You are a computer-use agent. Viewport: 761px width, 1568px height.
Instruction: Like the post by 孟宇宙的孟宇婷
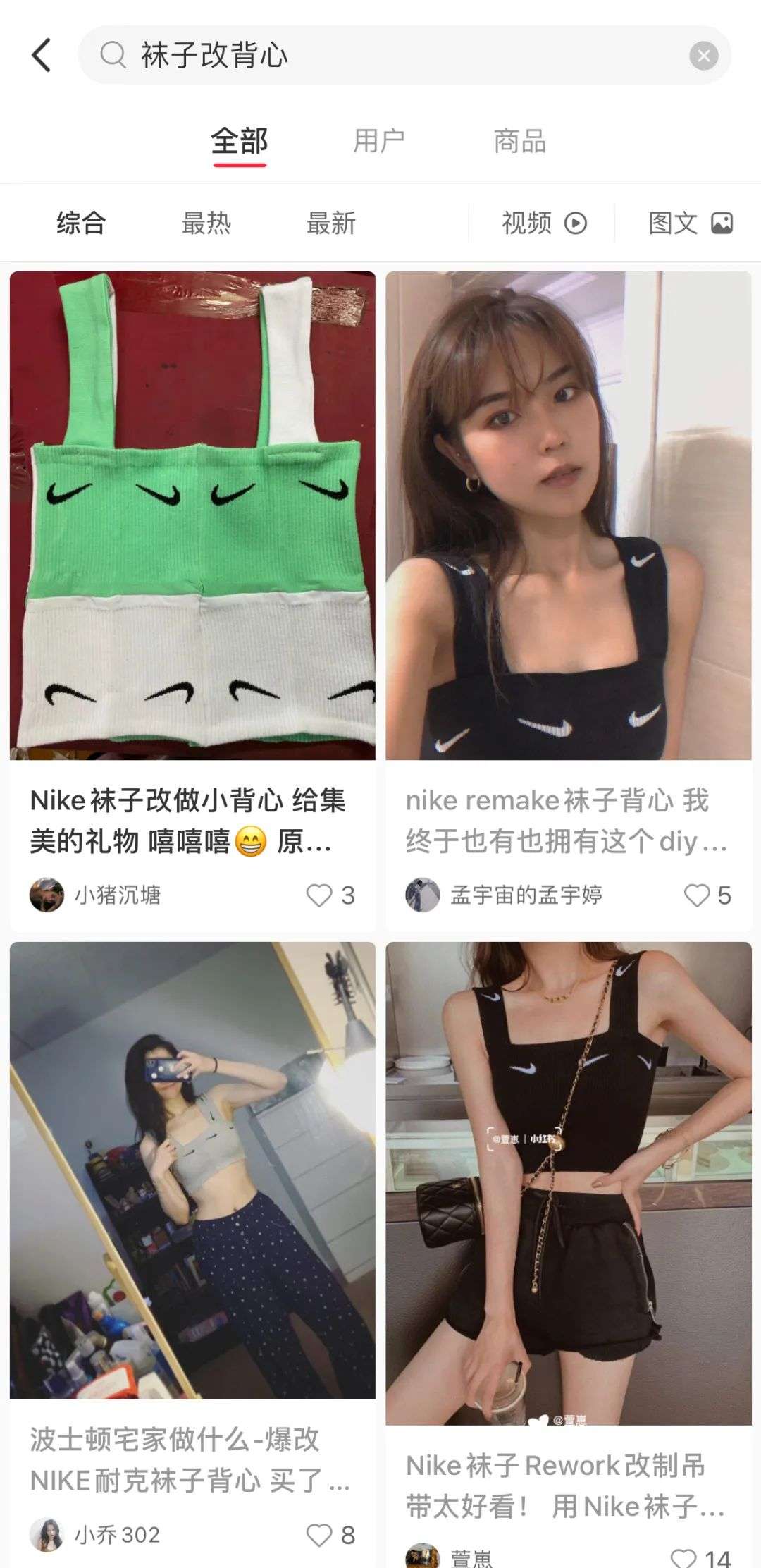click(x=697, y=895)
